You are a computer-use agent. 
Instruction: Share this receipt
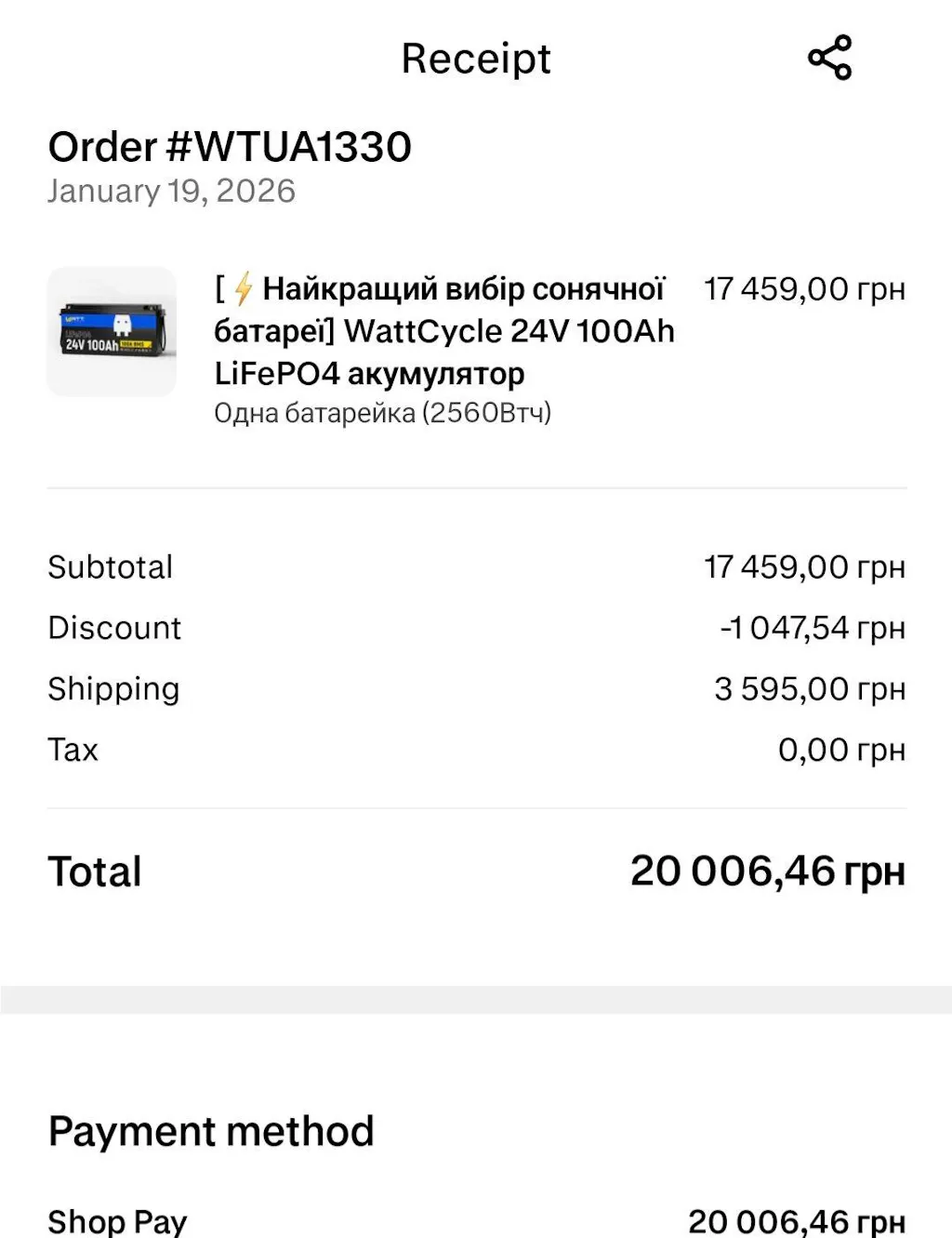829,58
